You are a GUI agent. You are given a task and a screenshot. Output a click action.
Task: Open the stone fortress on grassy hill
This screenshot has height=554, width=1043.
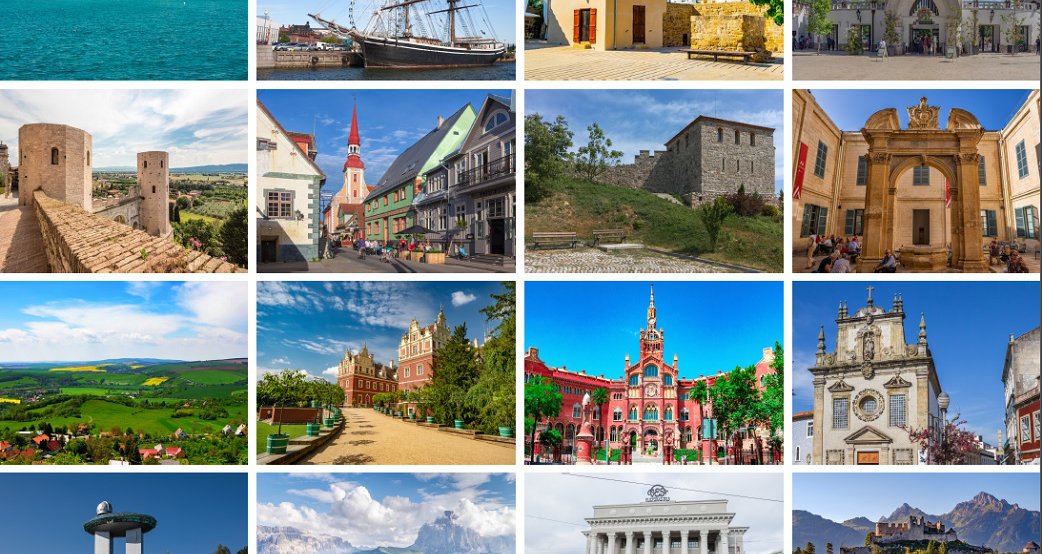pos(654,181)
